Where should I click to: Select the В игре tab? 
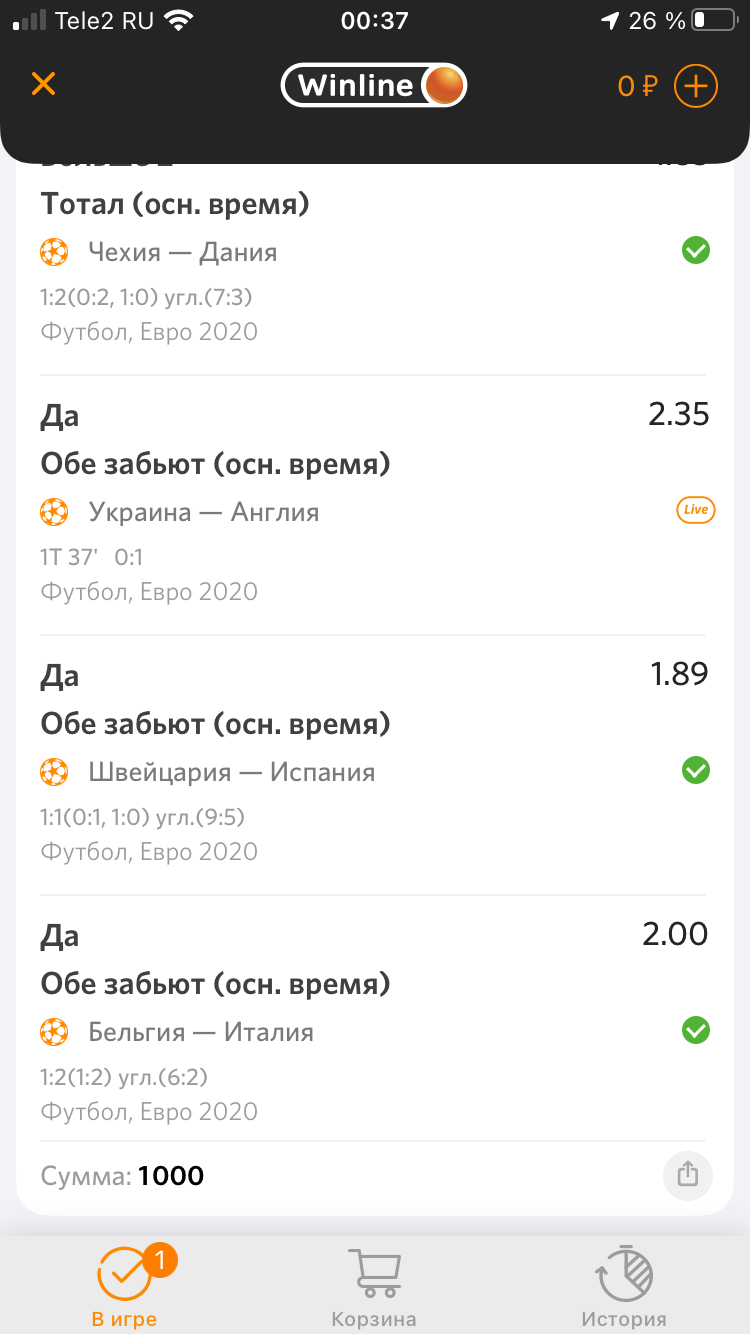pyautogui.click(x=125, y=1286)
